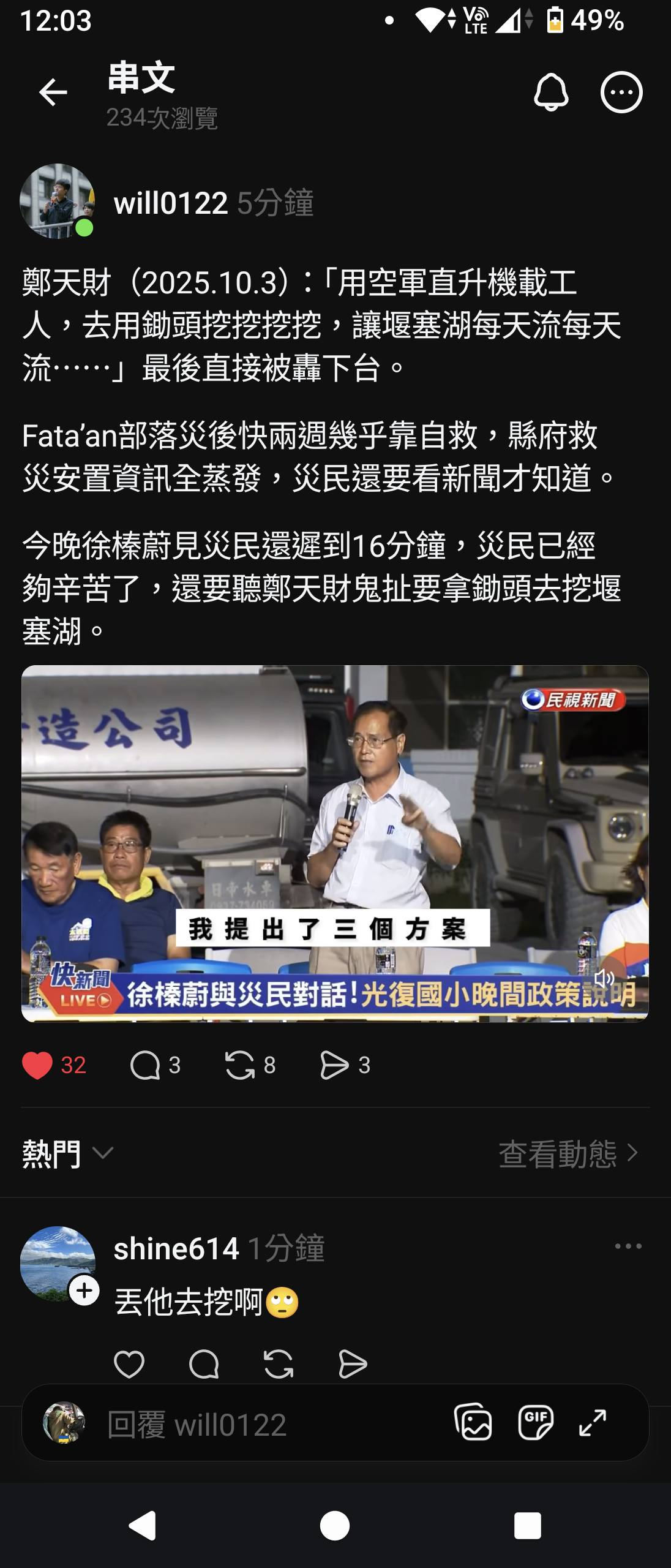Follow shine614 via the plus badge
Viewport: 671px width, 1568px height.
click(x=84, y=1291)
